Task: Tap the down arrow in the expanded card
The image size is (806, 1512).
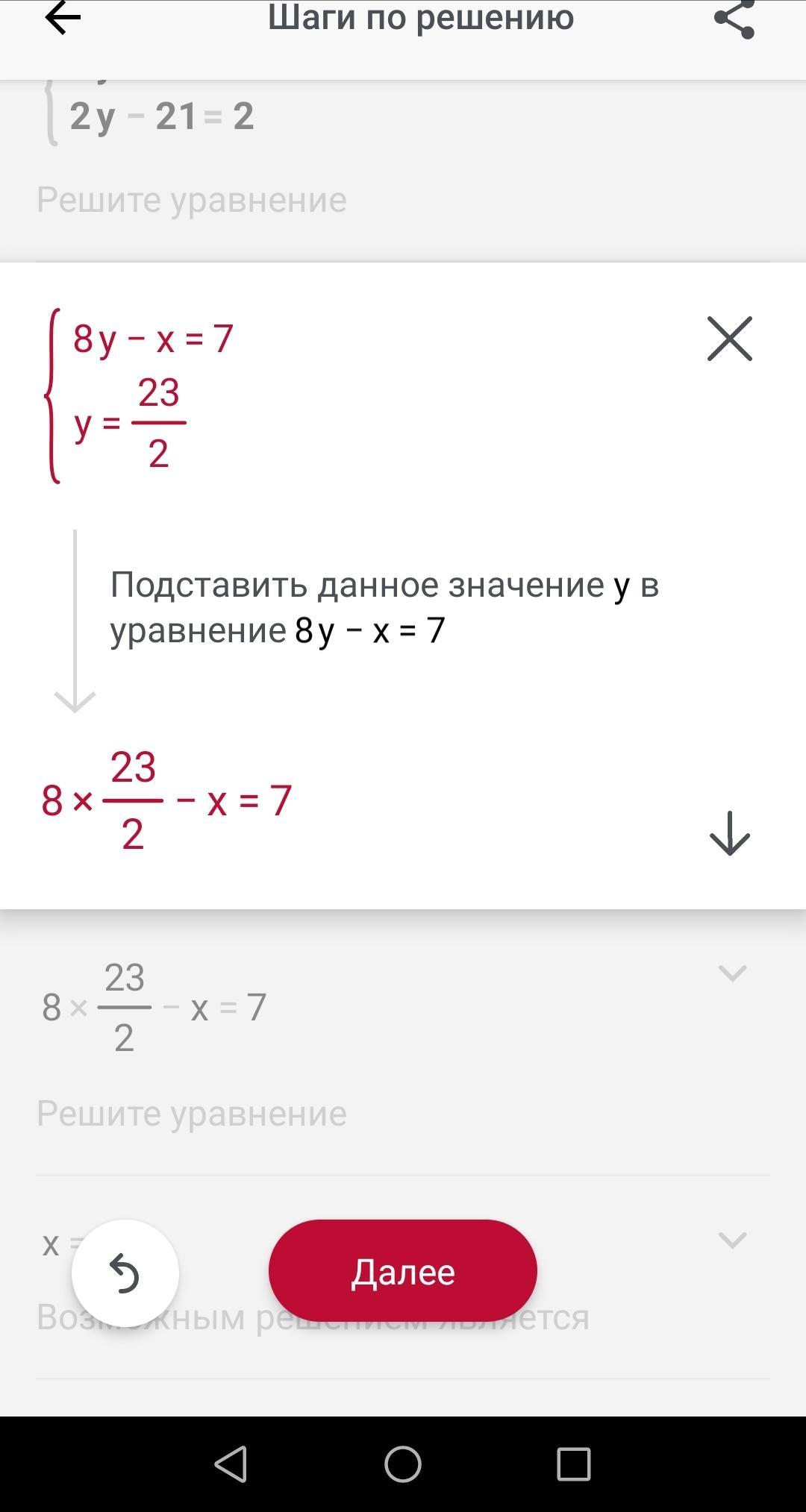Action: [729, 832]
